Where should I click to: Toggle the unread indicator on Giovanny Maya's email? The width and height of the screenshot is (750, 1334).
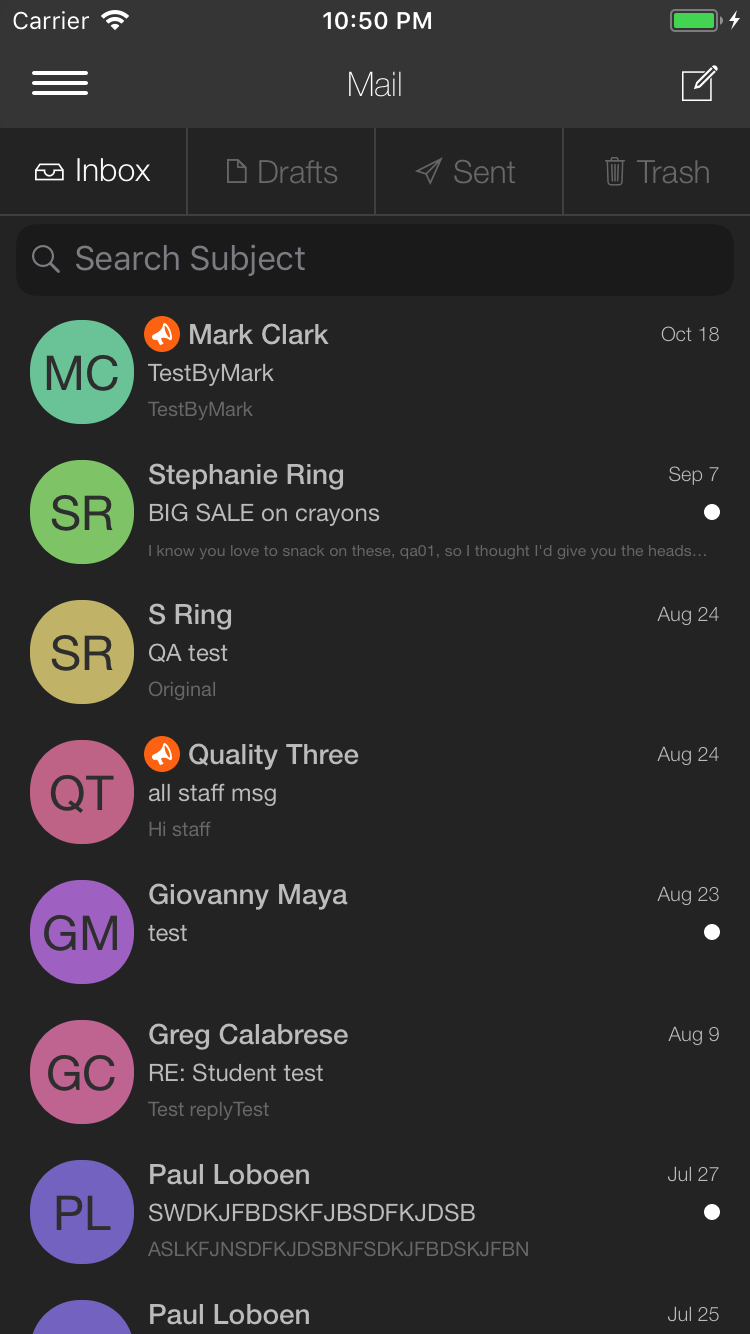pyautogui.click(x=711, y=932)
